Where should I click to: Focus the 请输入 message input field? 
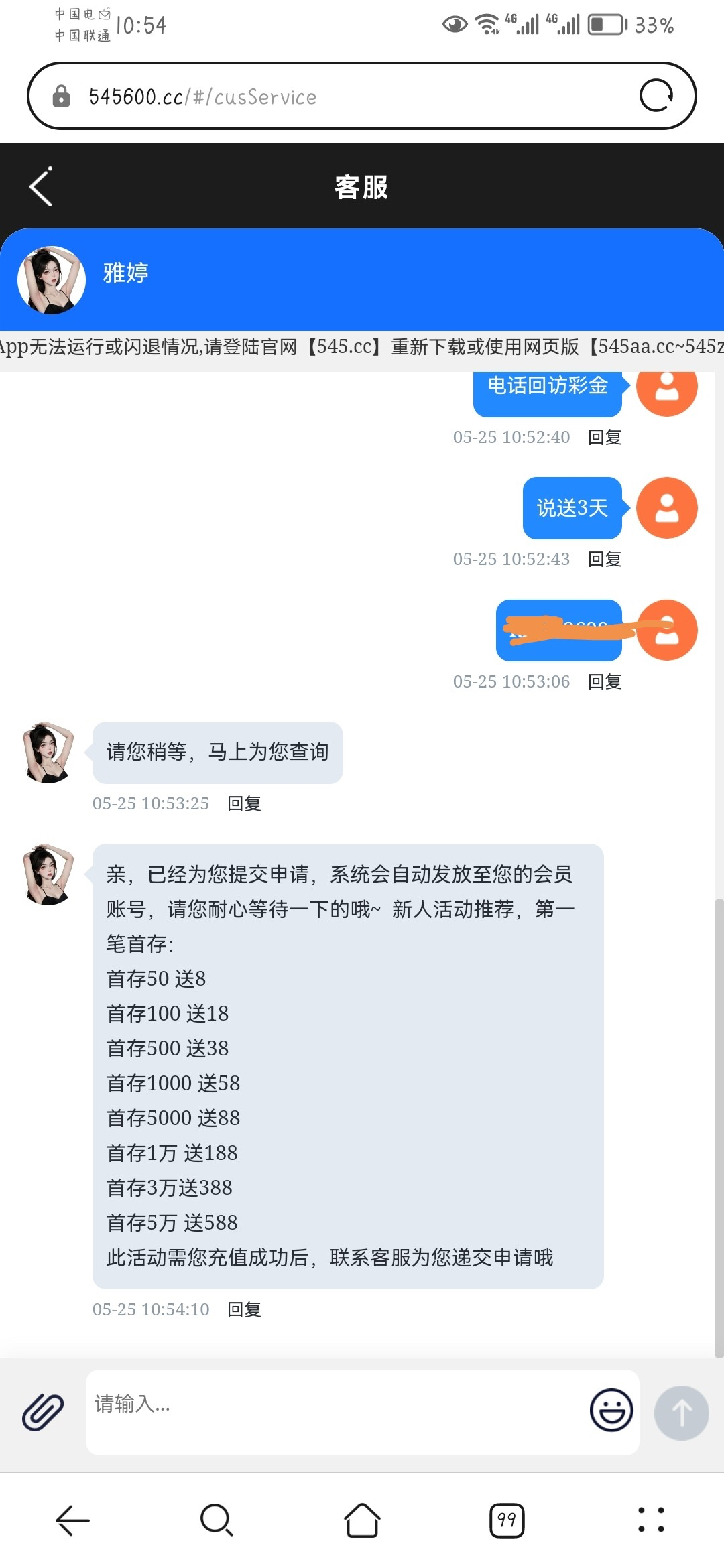point(335,1411)
